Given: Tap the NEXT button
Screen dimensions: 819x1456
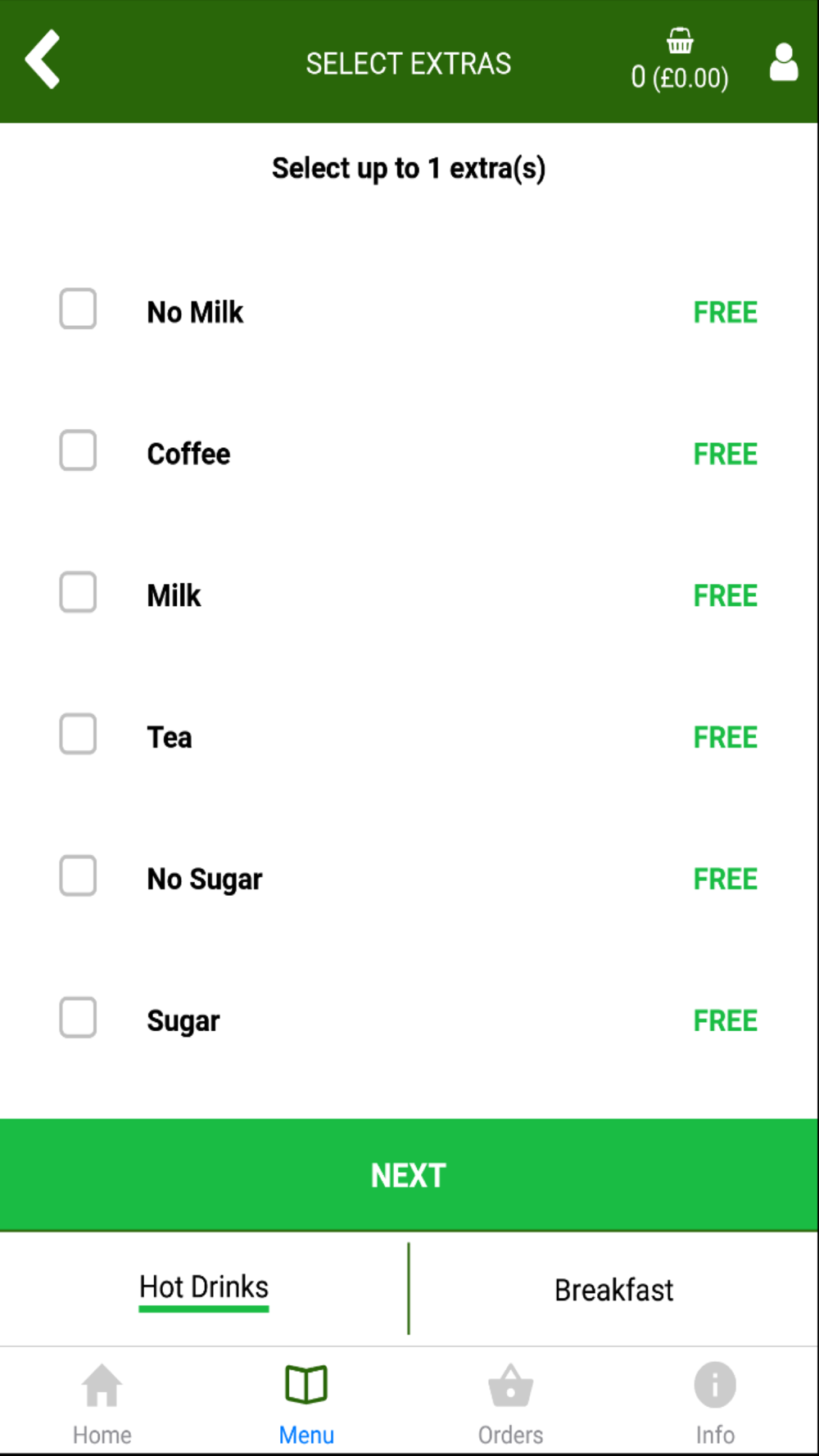Looking at the screenshot, I should coord(409,1175).
